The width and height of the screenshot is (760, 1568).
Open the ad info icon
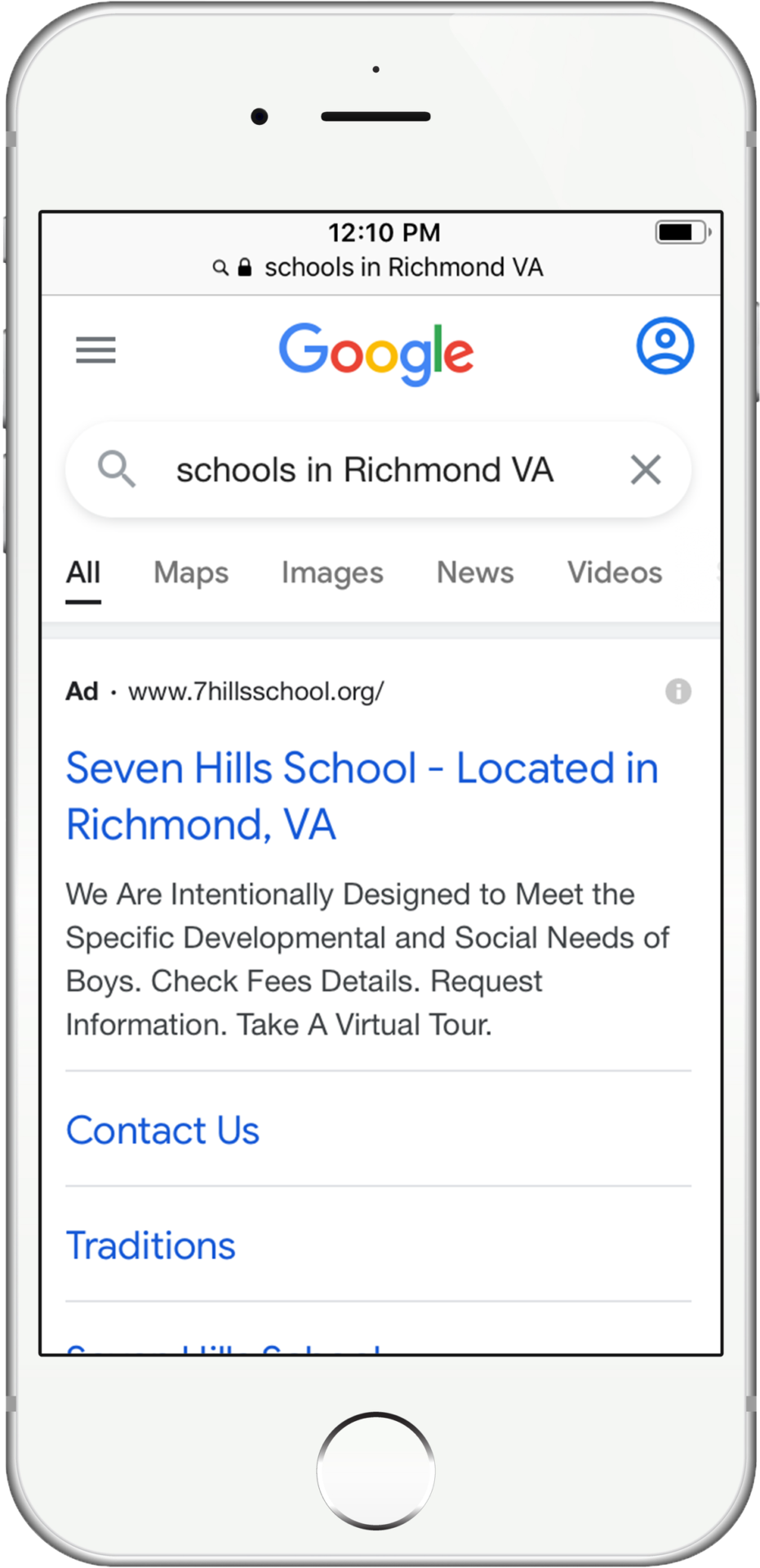pos(678,692)
